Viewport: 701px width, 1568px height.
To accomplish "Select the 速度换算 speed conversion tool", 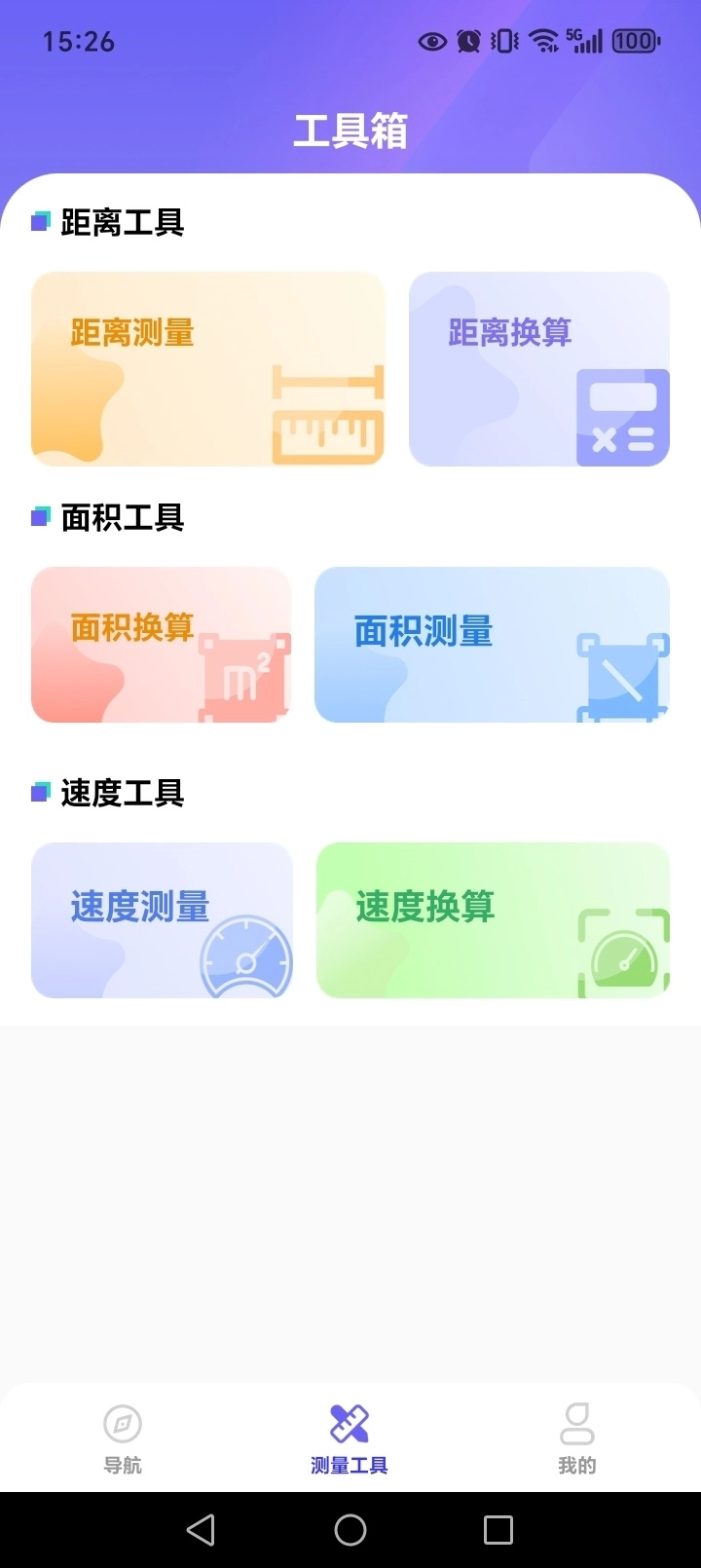I will click(493, 919).
